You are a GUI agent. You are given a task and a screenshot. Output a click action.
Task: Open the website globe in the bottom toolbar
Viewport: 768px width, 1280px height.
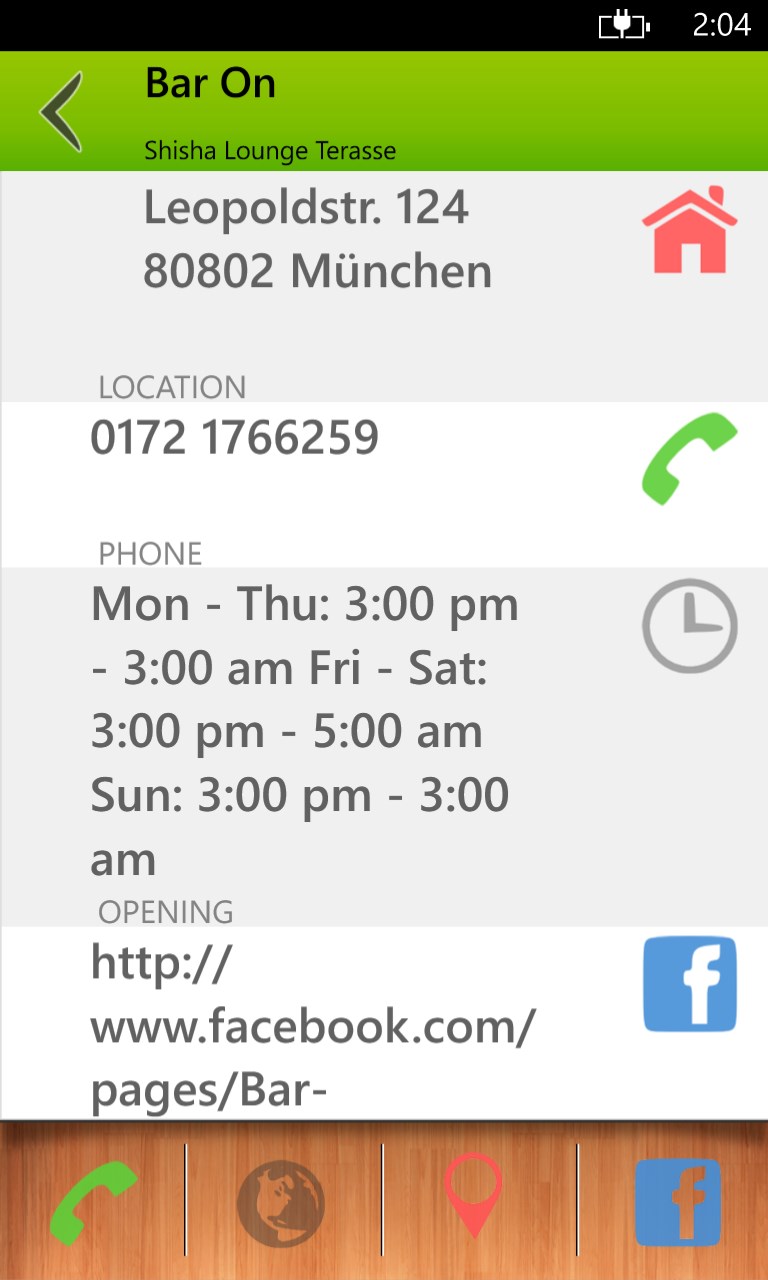click(281, 1201)
